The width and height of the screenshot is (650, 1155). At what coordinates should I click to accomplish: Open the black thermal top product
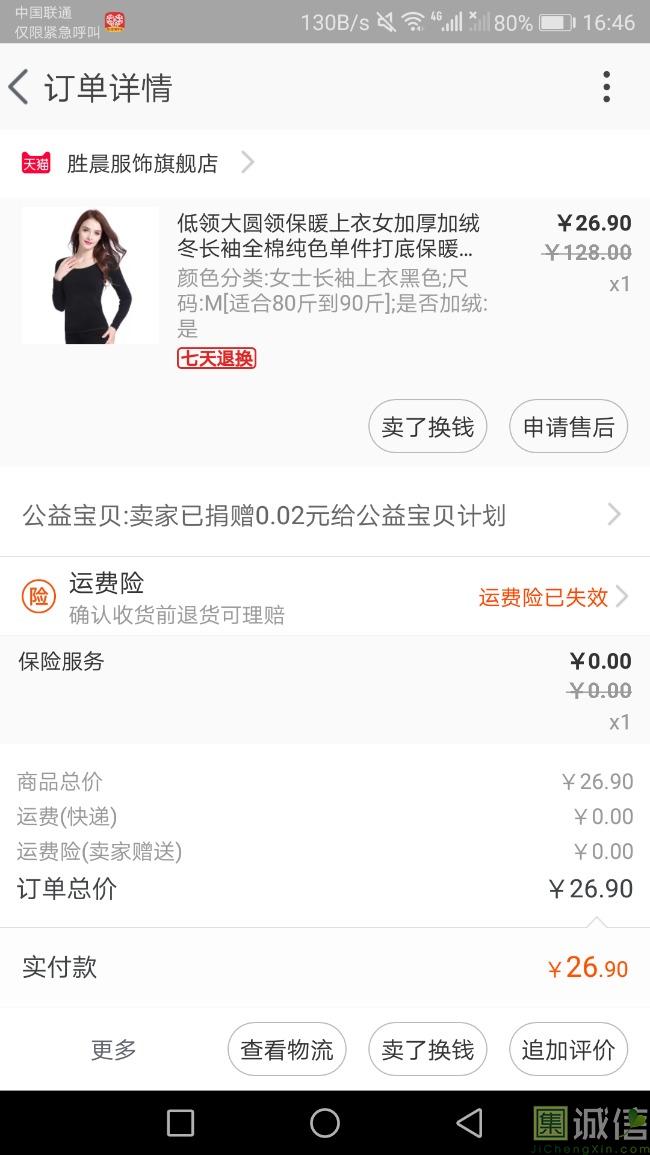[90, 275]
